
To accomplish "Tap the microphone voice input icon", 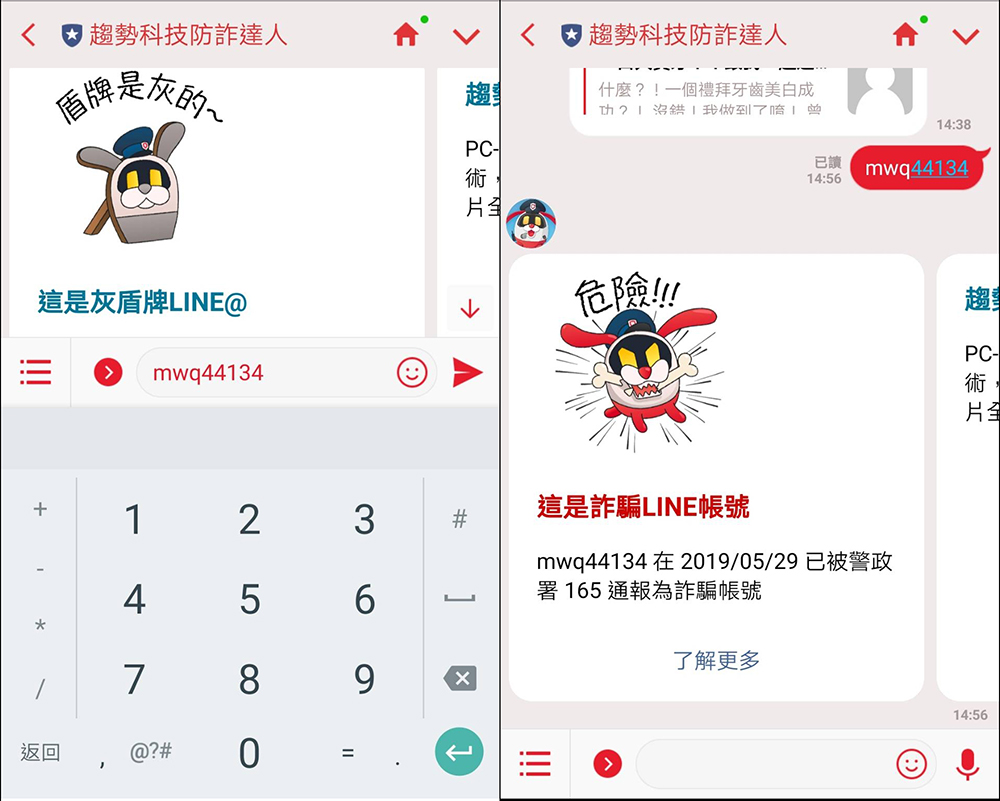I will 967,765.
